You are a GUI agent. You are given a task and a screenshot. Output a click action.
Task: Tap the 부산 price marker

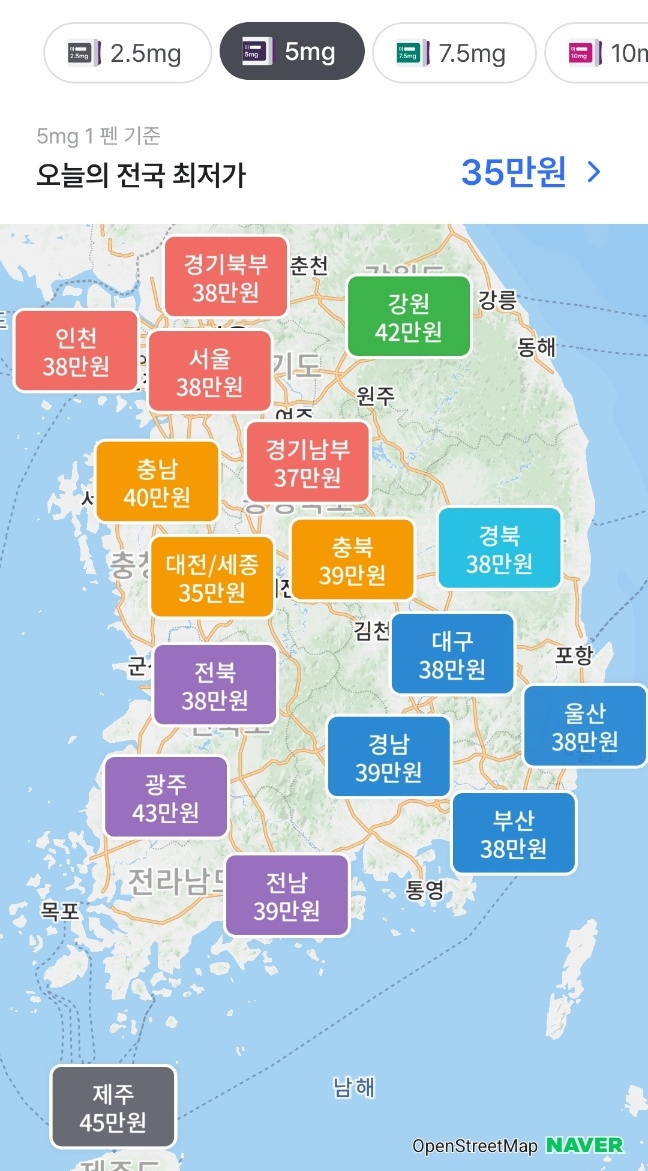click(x=514, y=833)
